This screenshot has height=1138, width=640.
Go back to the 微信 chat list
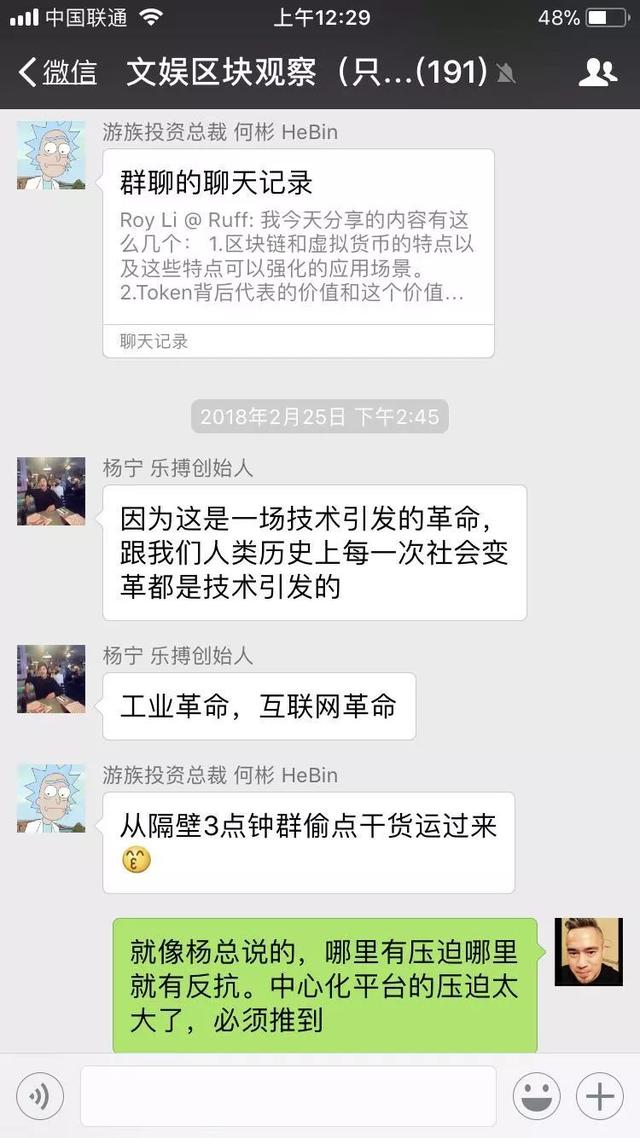pyautogui.click(x=58, y=73)
